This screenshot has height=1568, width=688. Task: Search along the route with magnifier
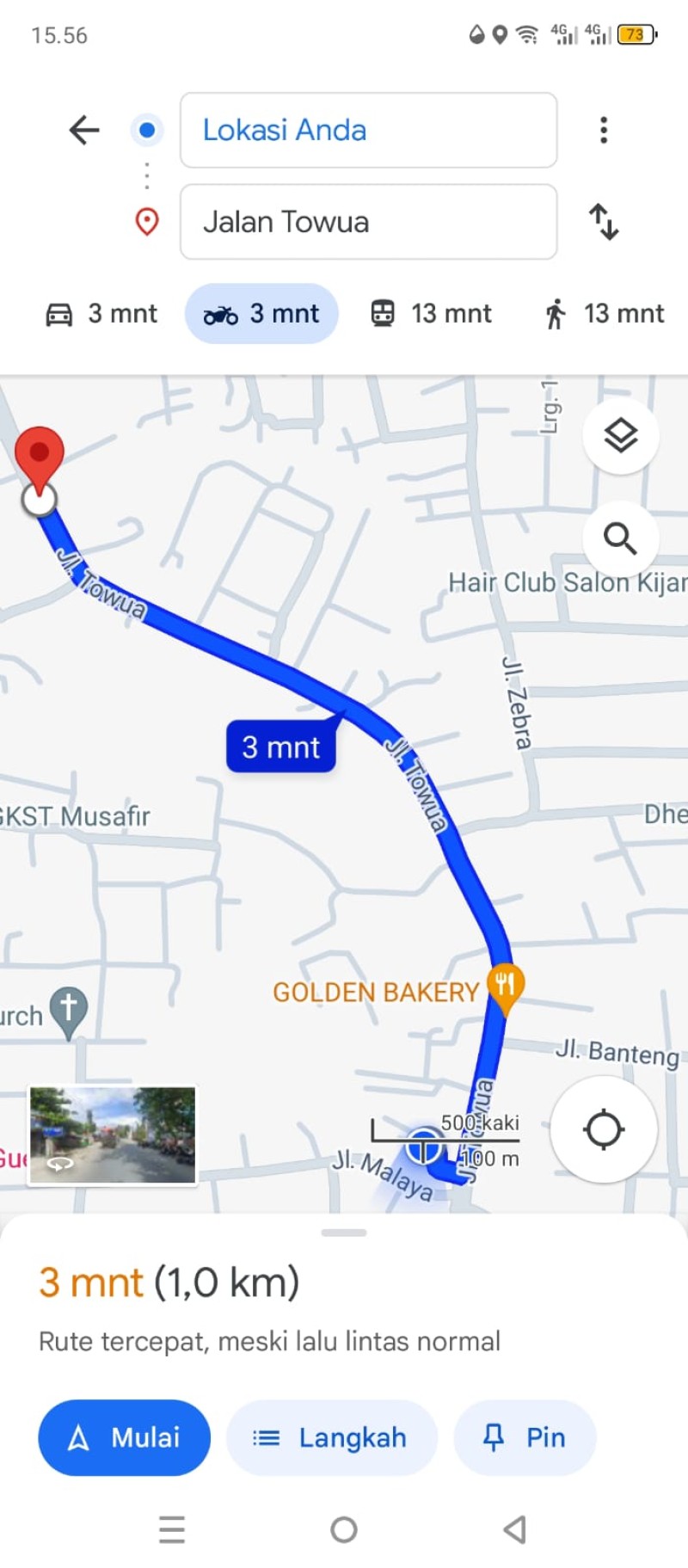pyautogui.click(x=621, y=538)
